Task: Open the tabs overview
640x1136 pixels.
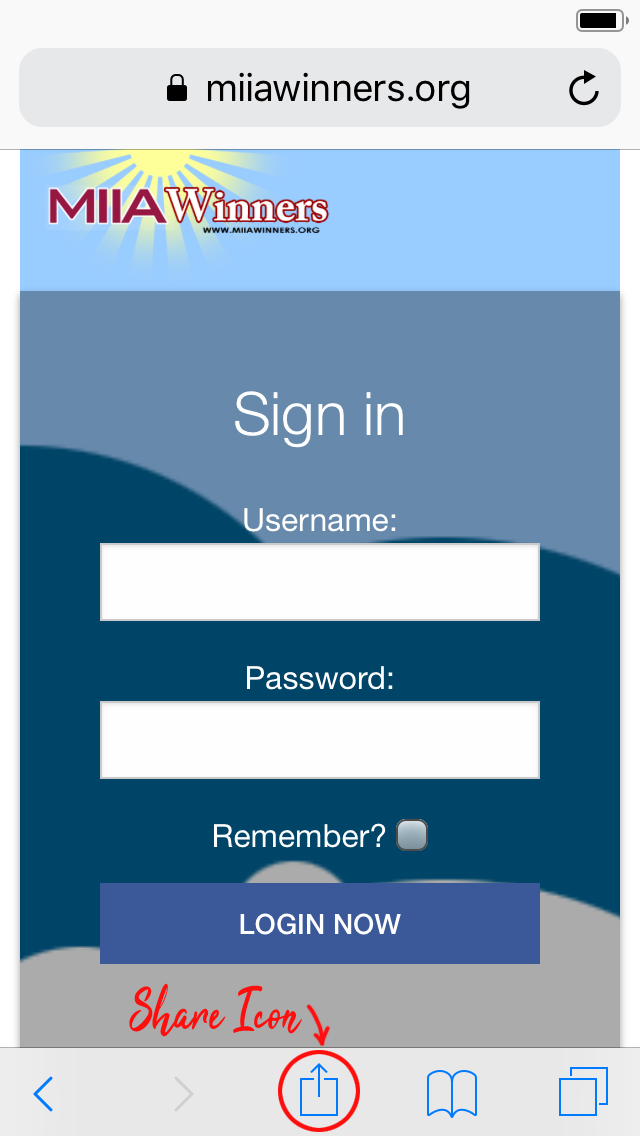Action: [x=583, y=1093]
